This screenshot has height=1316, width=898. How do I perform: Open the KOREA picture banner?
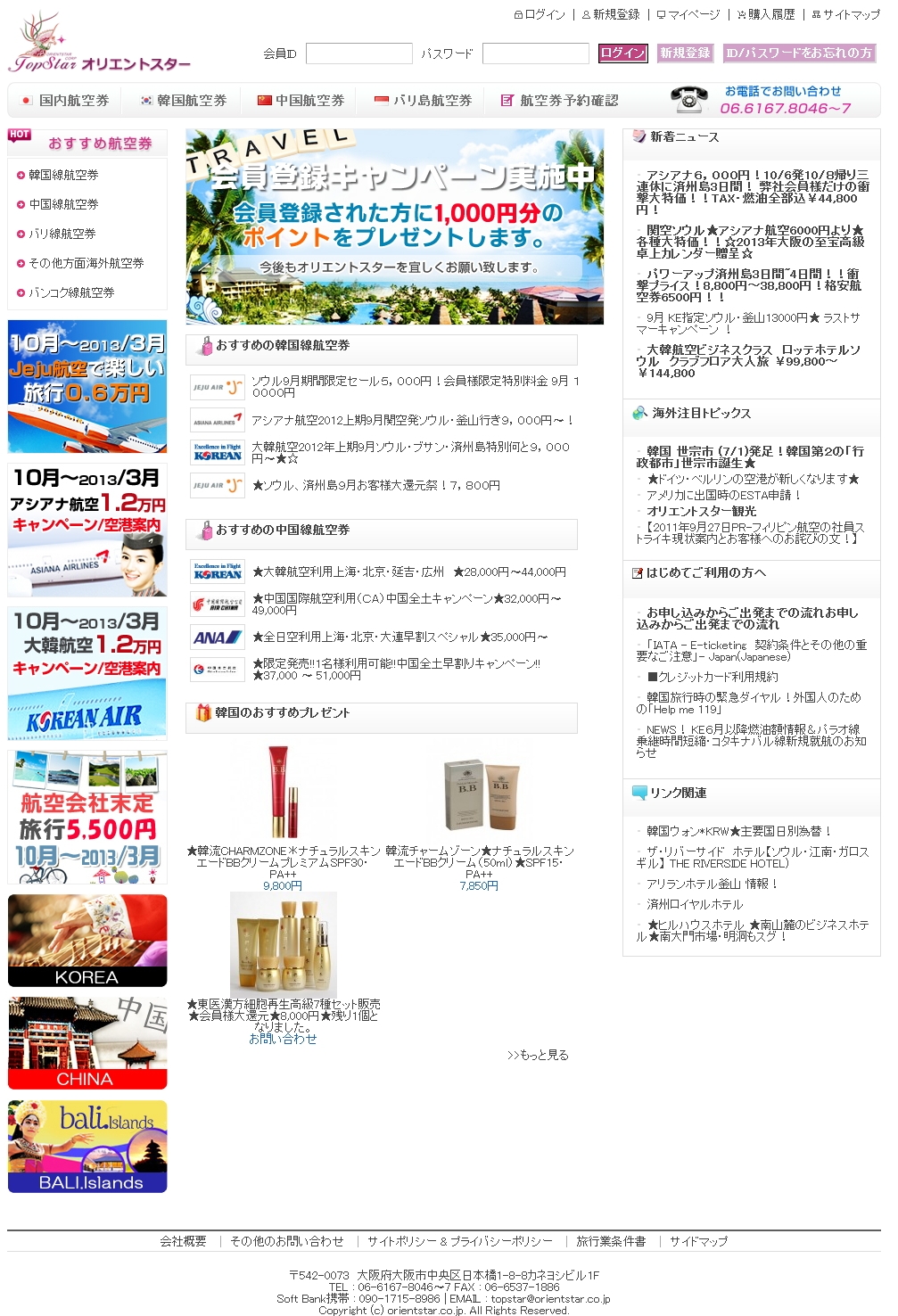(87, 941)
